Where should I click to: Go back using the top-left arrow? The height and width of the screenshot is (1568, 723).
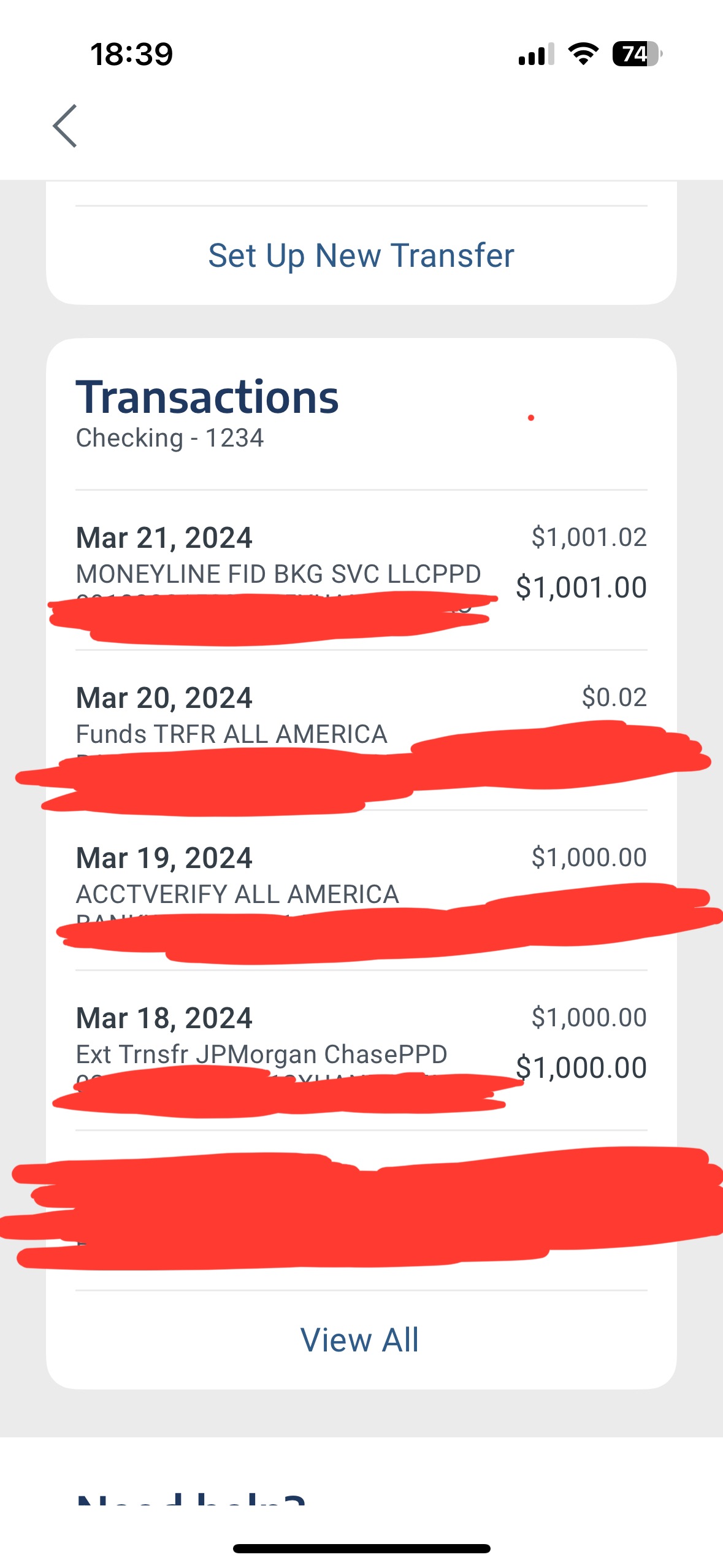click(x=65, y=126)
